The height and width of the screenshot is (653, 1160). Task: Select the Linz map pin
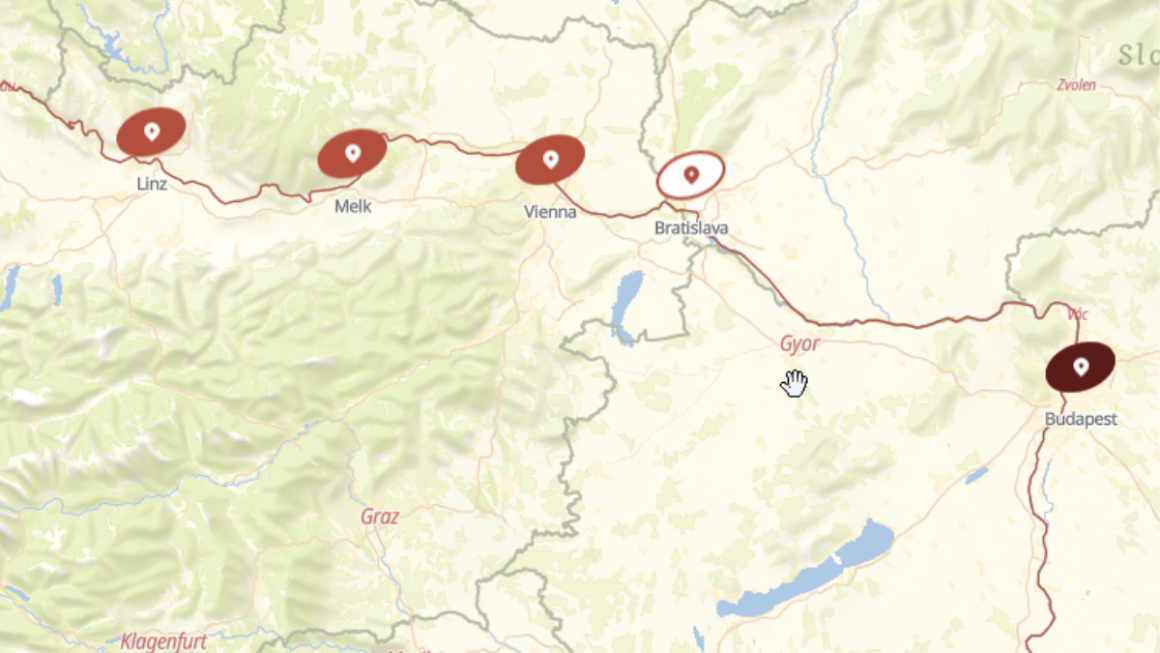[151, 132]
